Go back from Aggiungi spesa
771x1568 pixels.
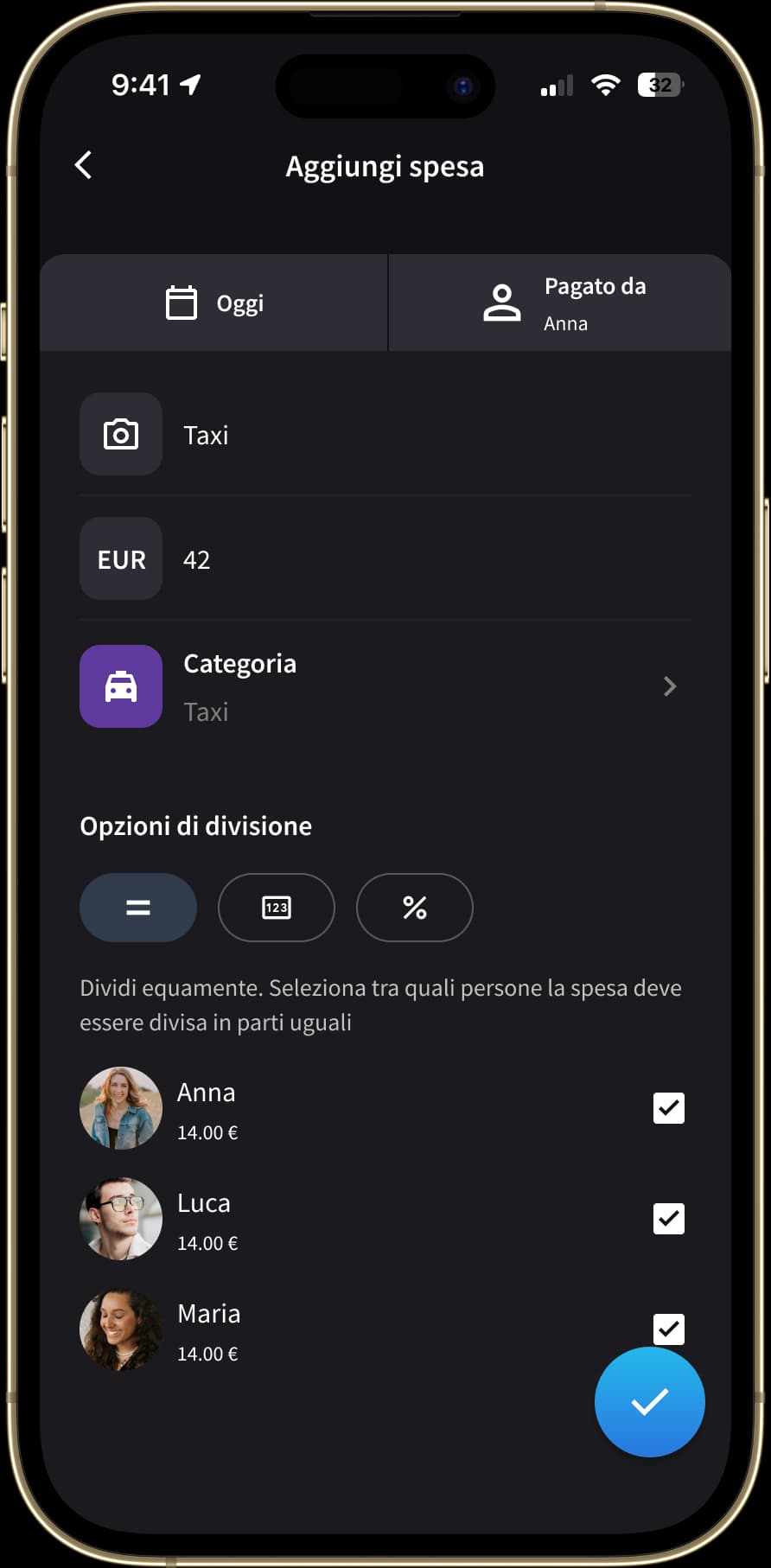coord(84,165)
